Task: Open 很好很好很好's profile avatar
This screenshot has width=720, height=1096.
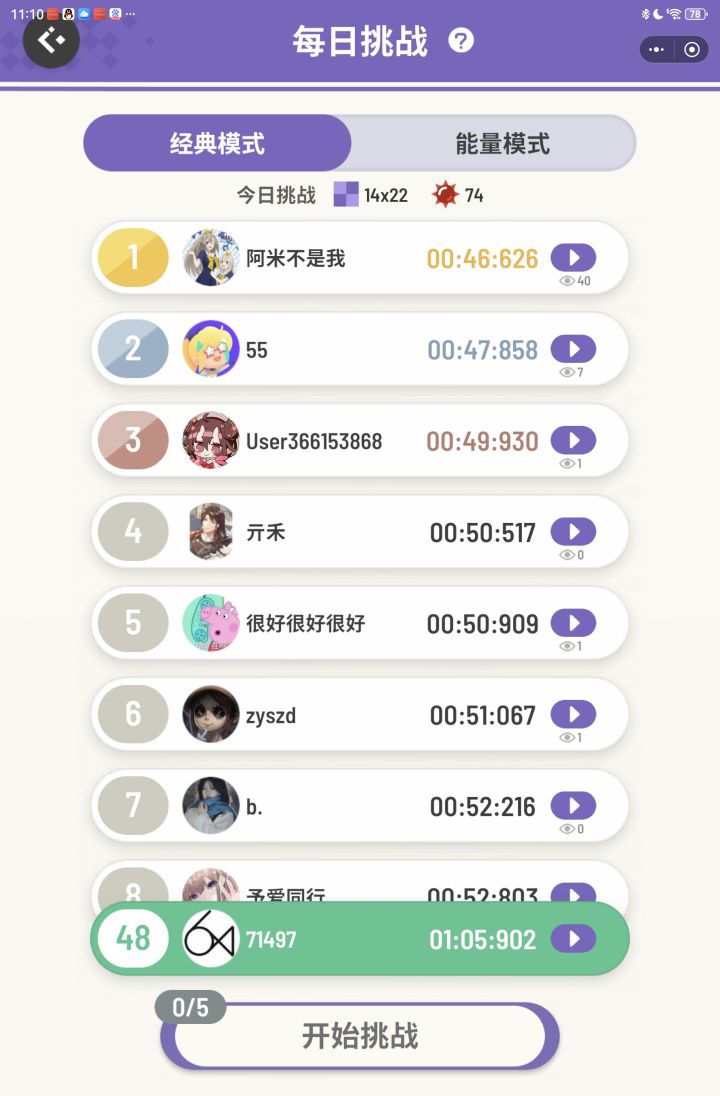Action: [211, 622]
